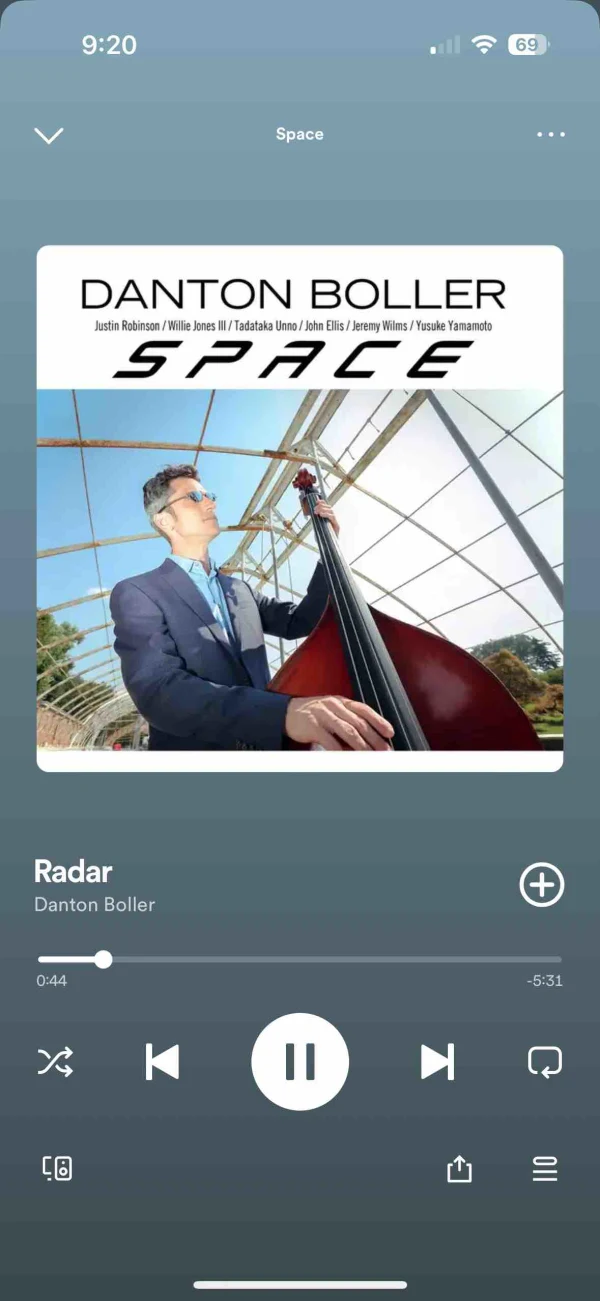The height and width of the screenshot is (1301, 600).
Task: Open the connect to device picker
Action: 57,1168
